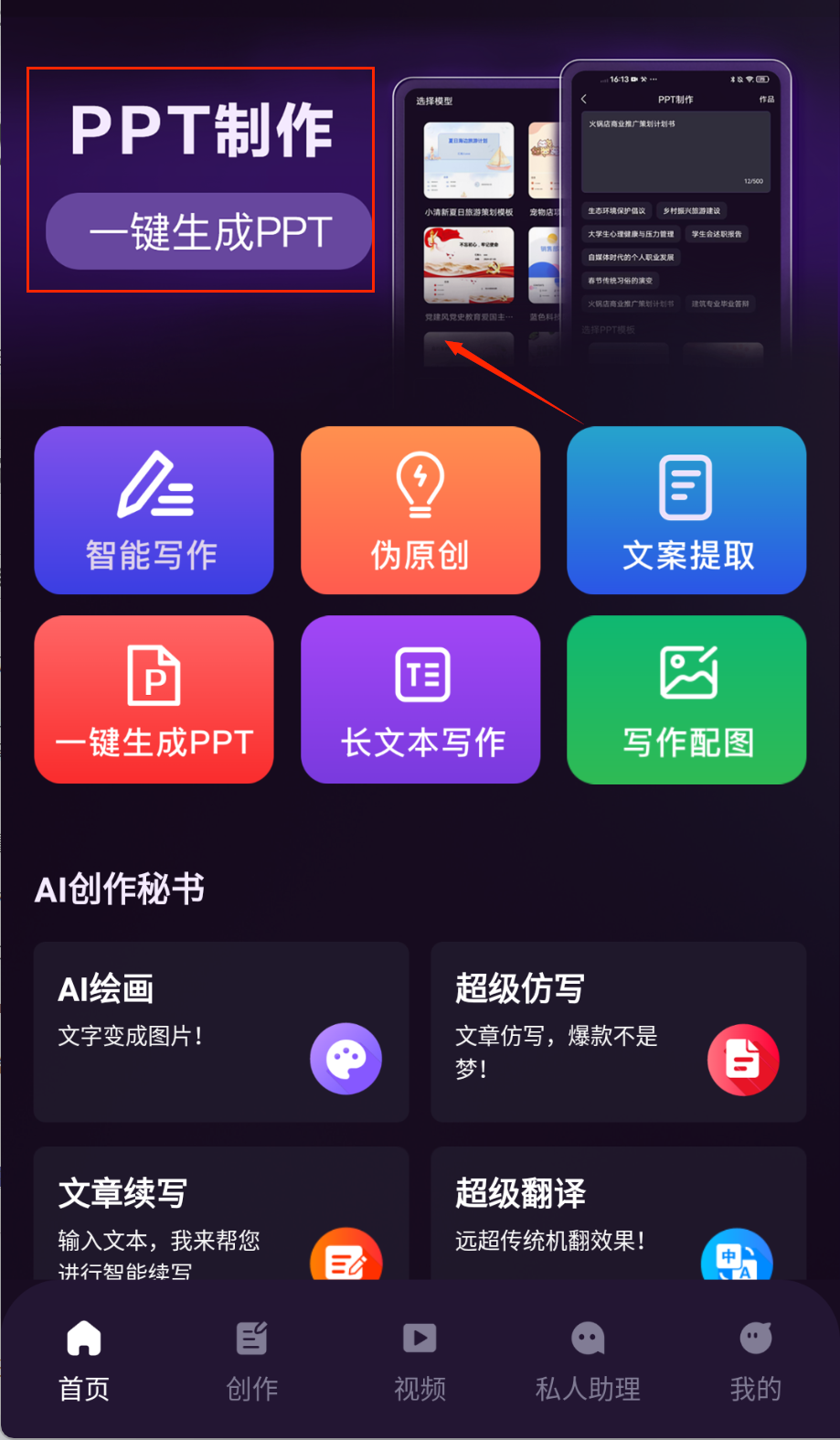Tap the 文案提取 document icon
Screen dimensions: 840x1440
686,485
